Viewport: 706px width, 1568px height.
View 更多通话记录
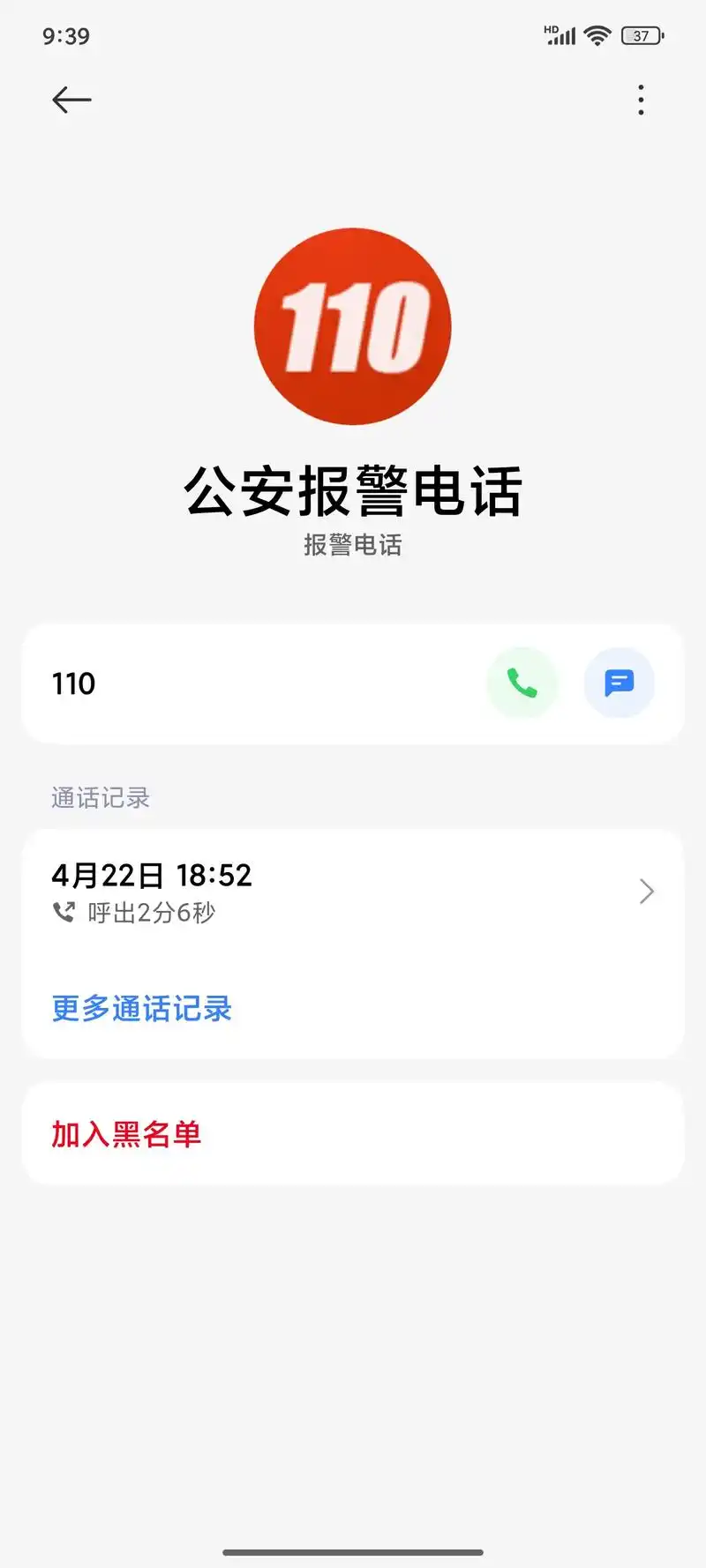[x=142, y=1008]
